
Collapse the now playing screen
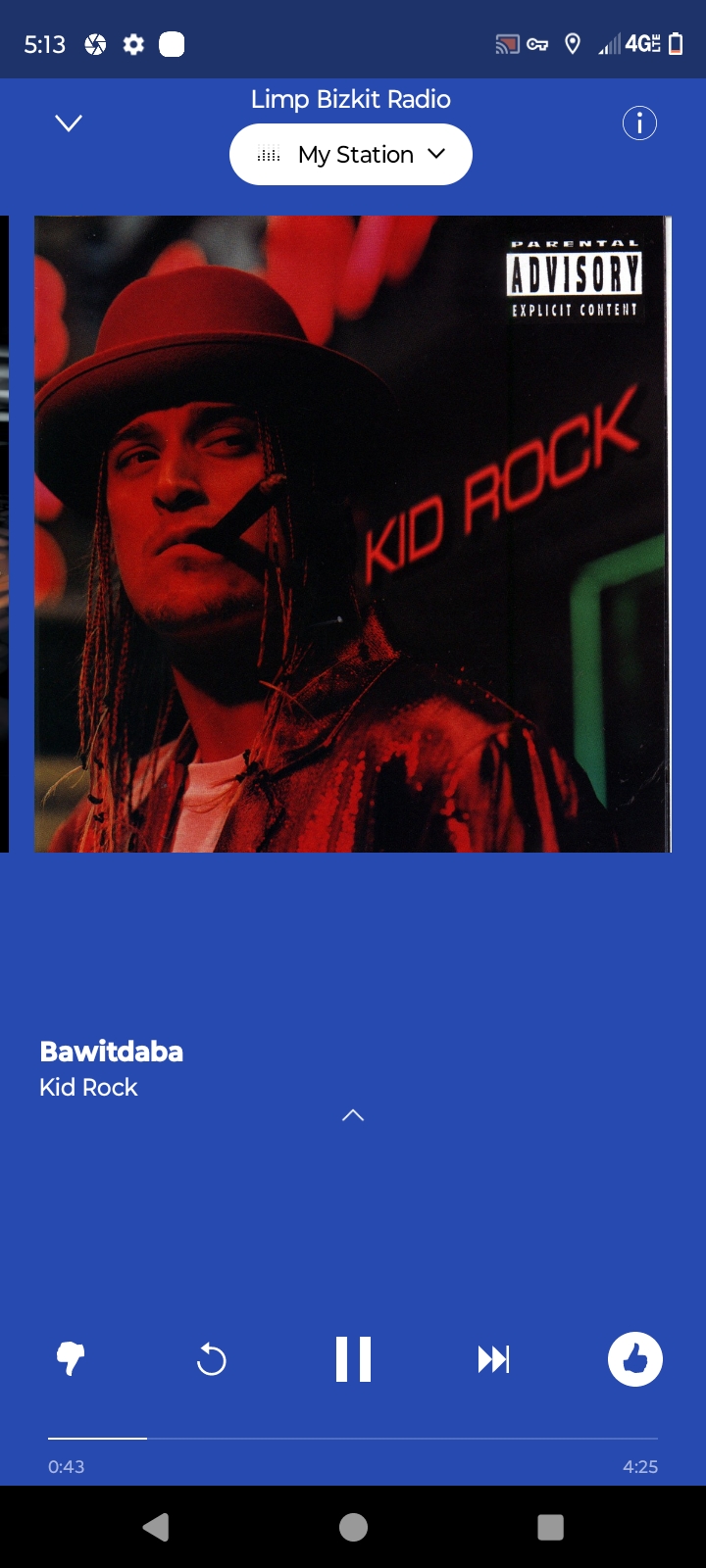pyautogui.click(x=69, y=123)
